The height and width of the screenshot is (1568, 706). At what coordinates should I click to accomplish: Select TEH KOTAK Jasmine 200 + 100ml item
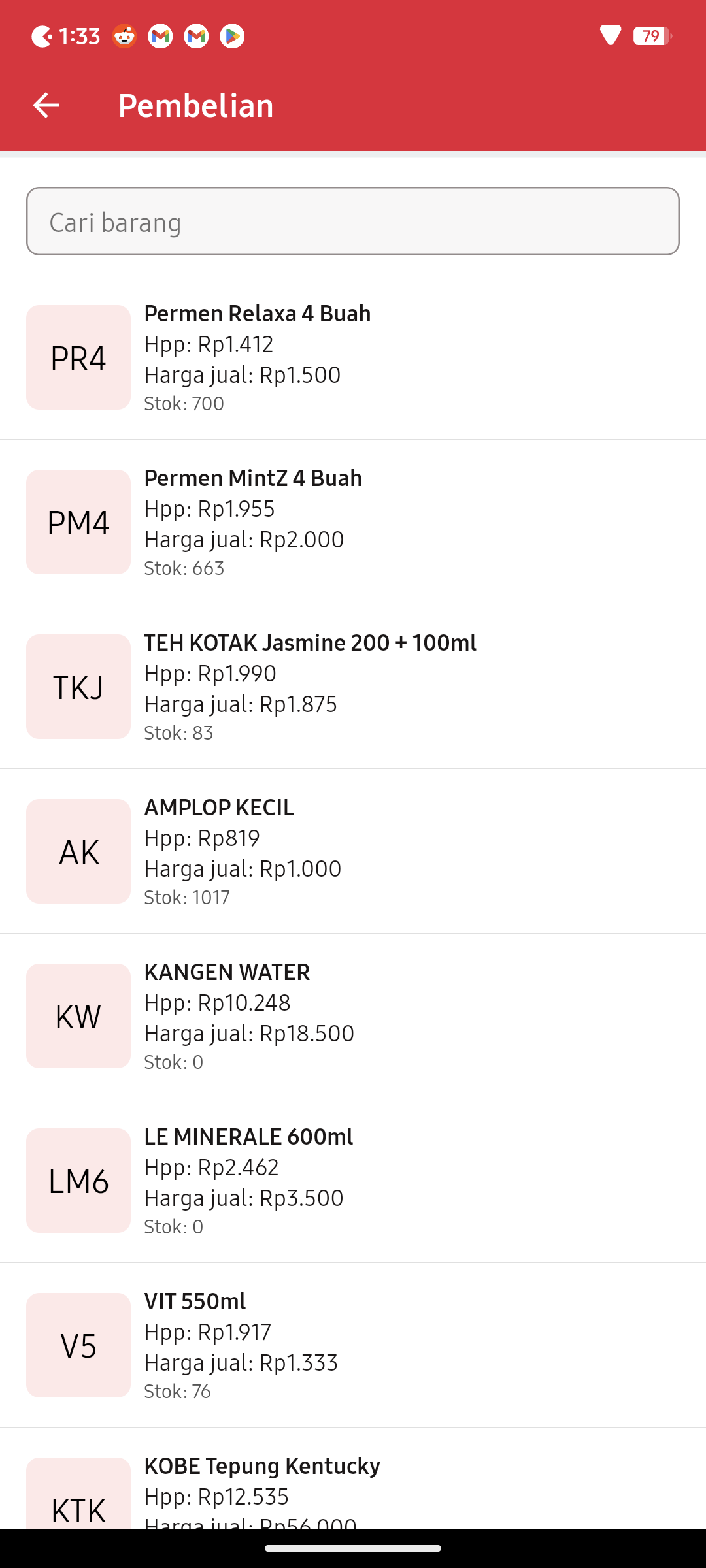pos(353,687)
